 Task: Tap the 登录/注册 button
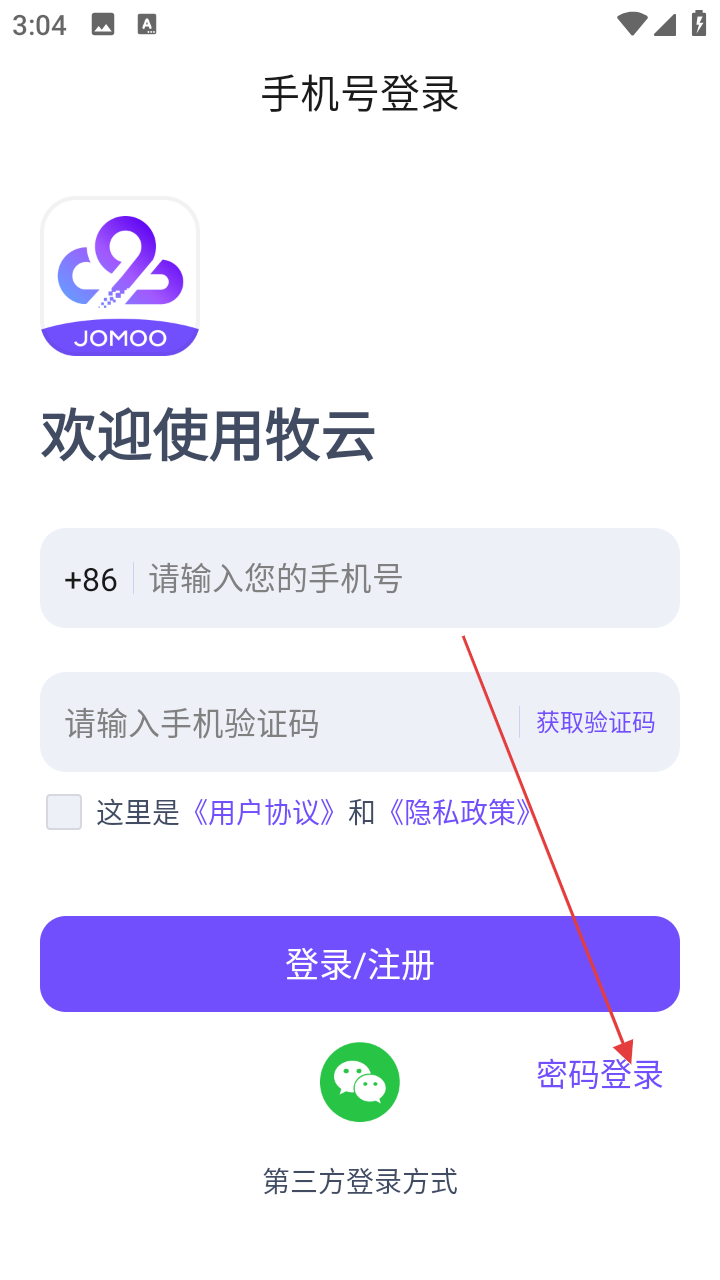click(x=360, y=964)
